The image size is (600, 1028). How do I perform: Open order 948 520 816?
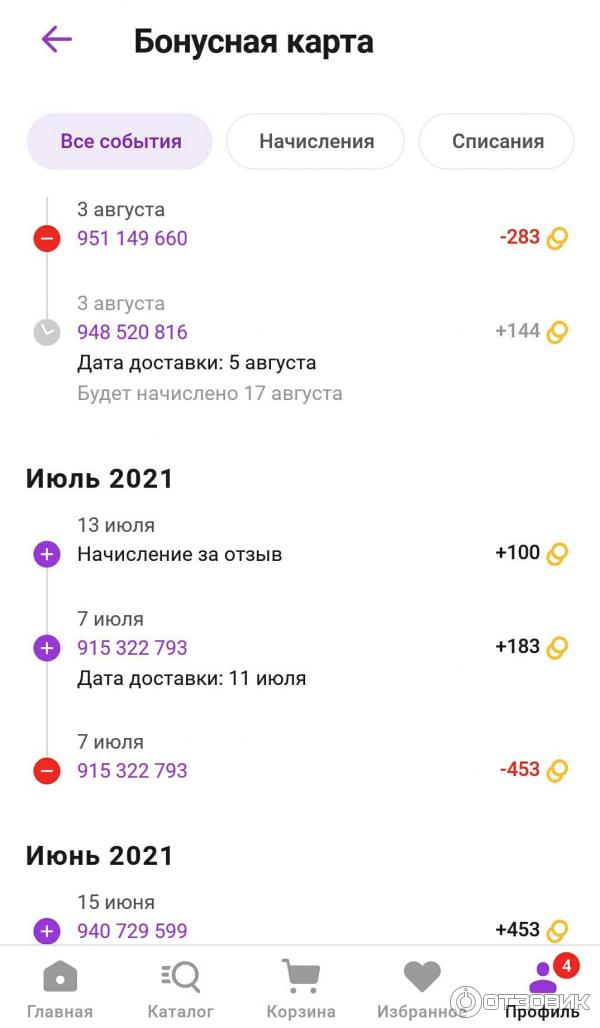pos(132,332)
